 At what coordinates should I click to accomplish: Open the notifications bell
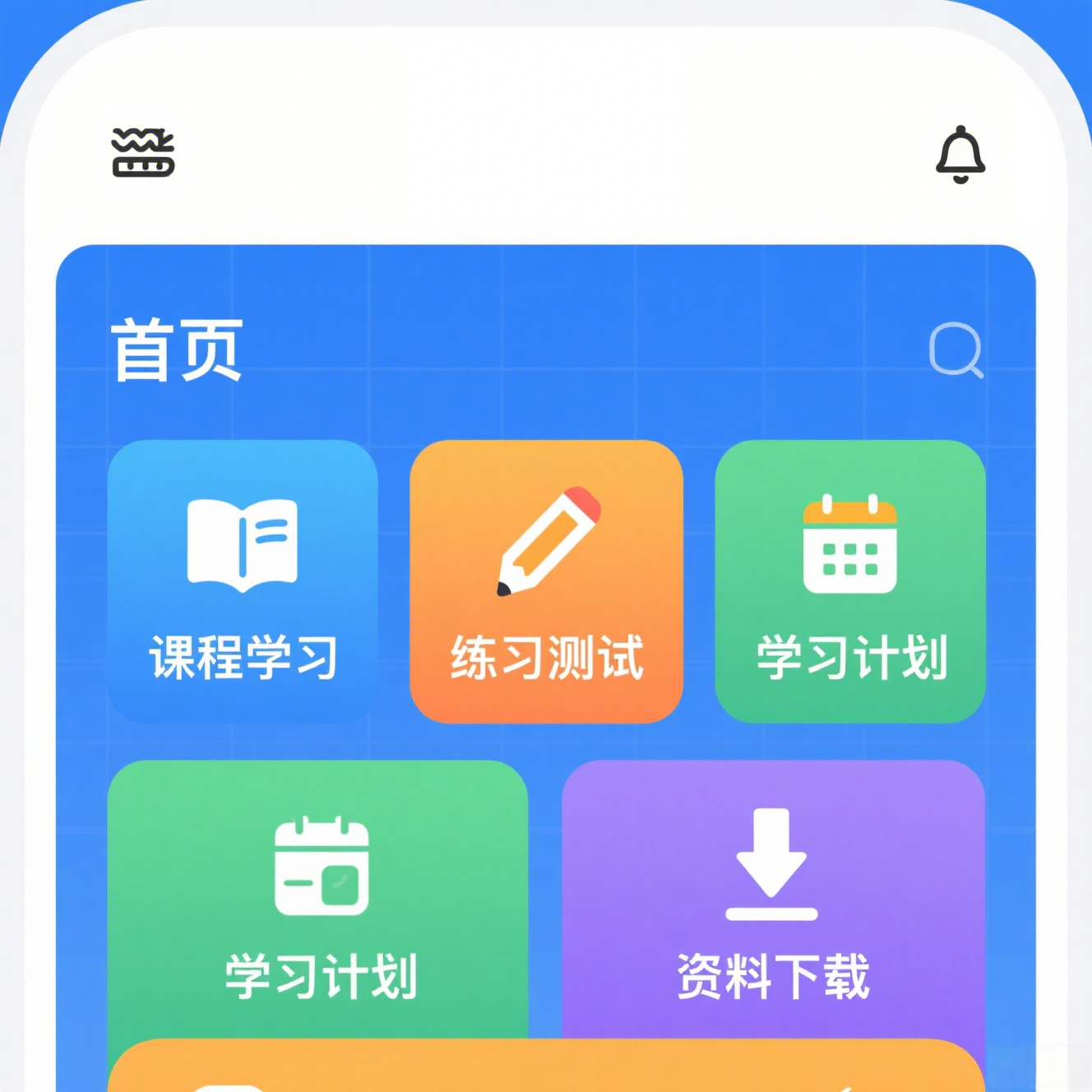coord(960,155)
